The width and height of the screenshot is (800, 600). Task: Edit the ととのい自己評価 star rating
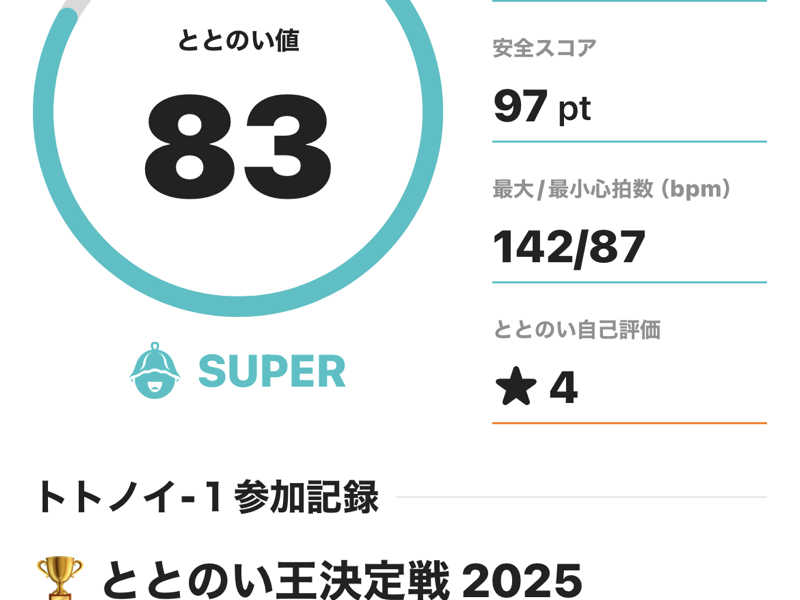(537, 389)
